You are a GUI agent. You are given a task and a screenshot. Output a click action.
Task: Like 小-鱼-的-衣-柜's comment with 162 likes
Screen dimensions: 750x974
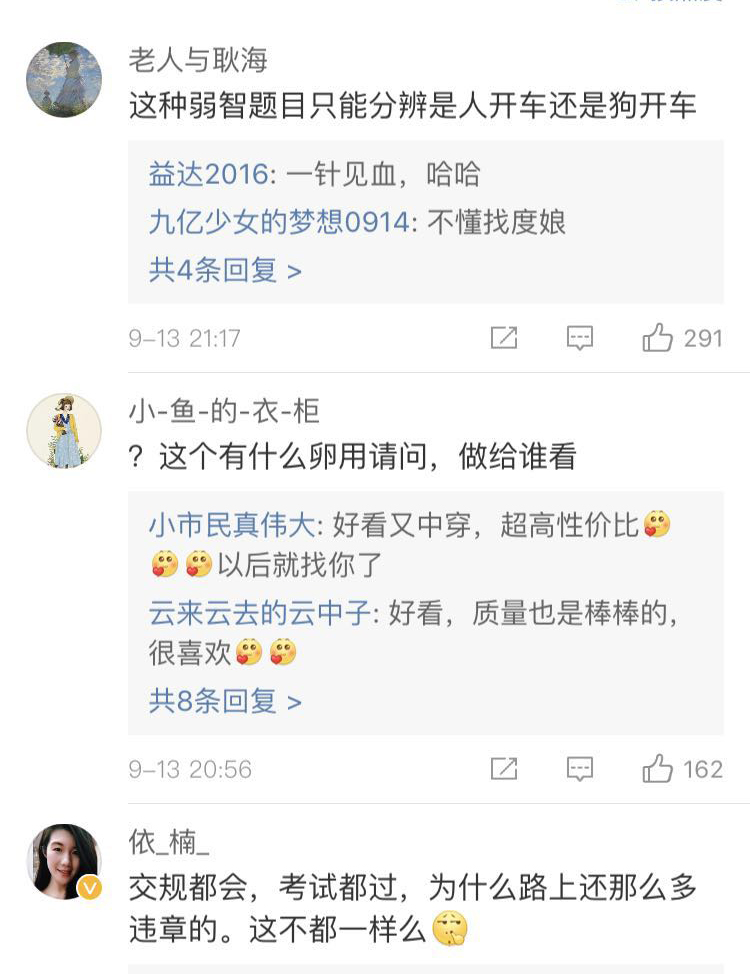(658, 769)
